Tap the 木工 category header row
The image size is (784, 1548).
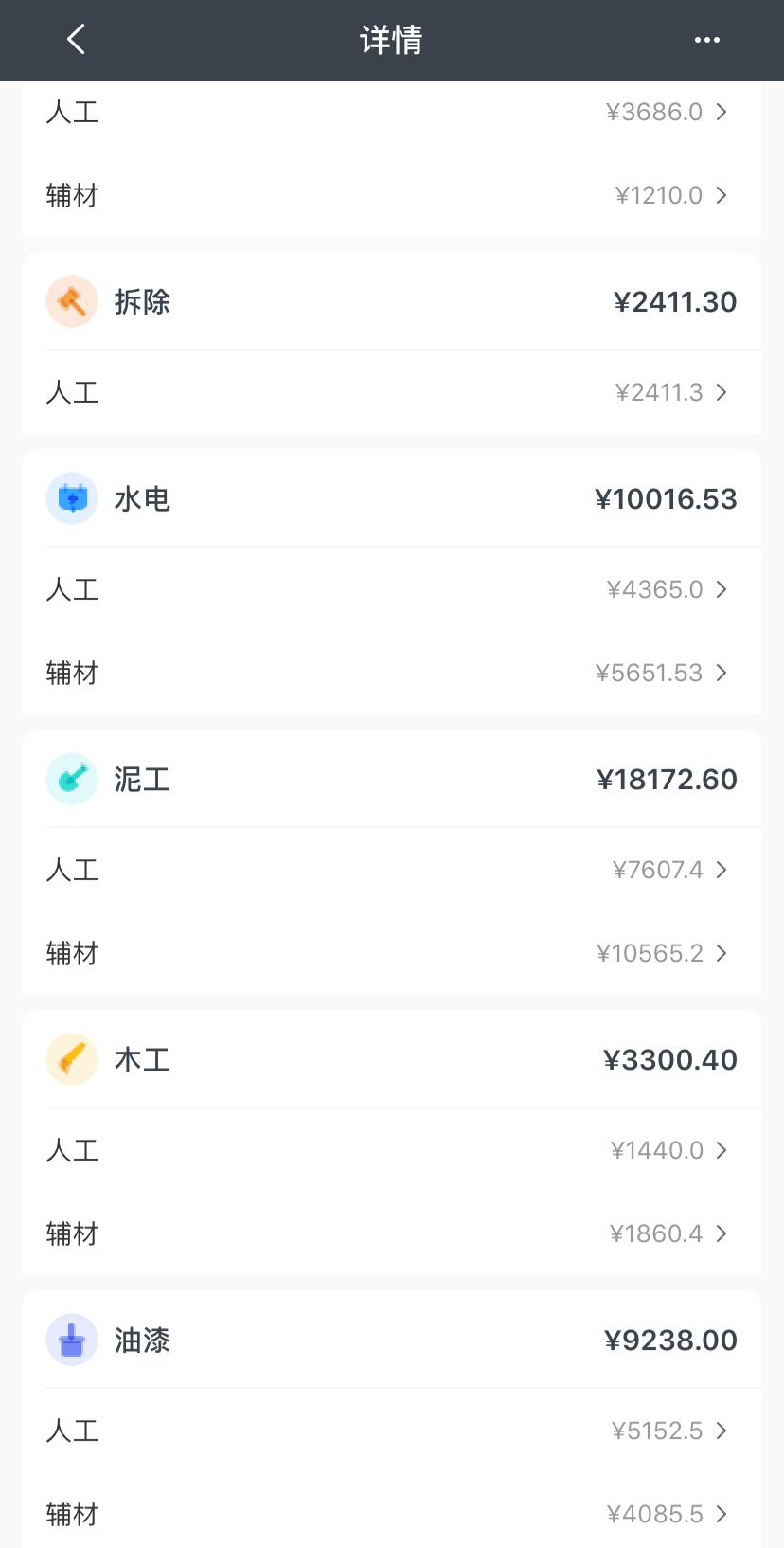click(392, 1058)
